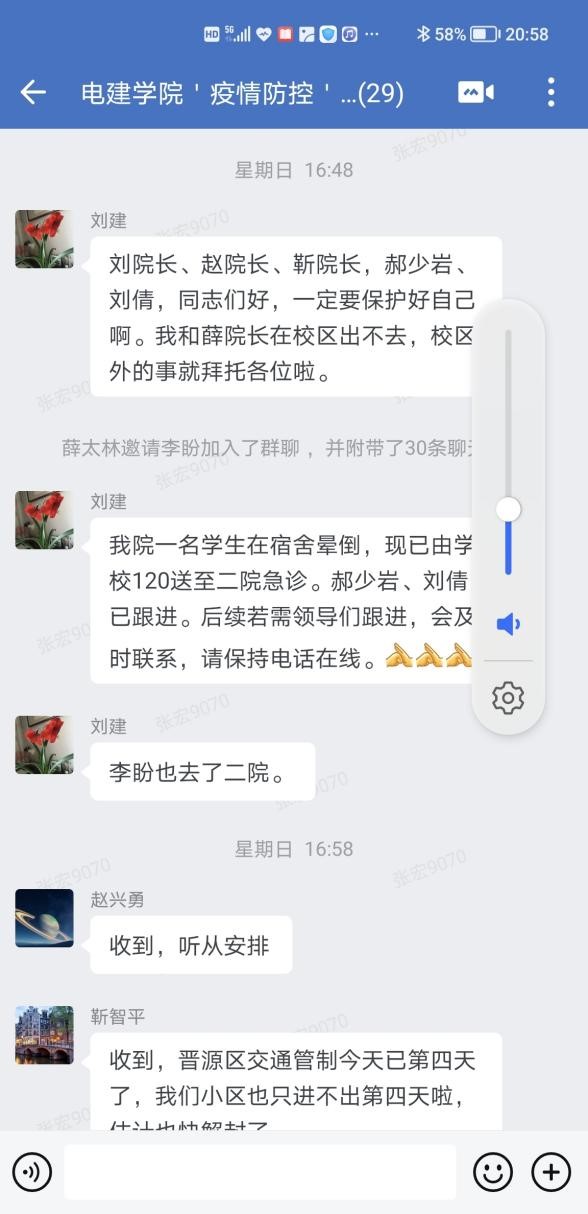588x1214 pixels.
Task: Open the three-dot overflow menu
Action: 551,92
